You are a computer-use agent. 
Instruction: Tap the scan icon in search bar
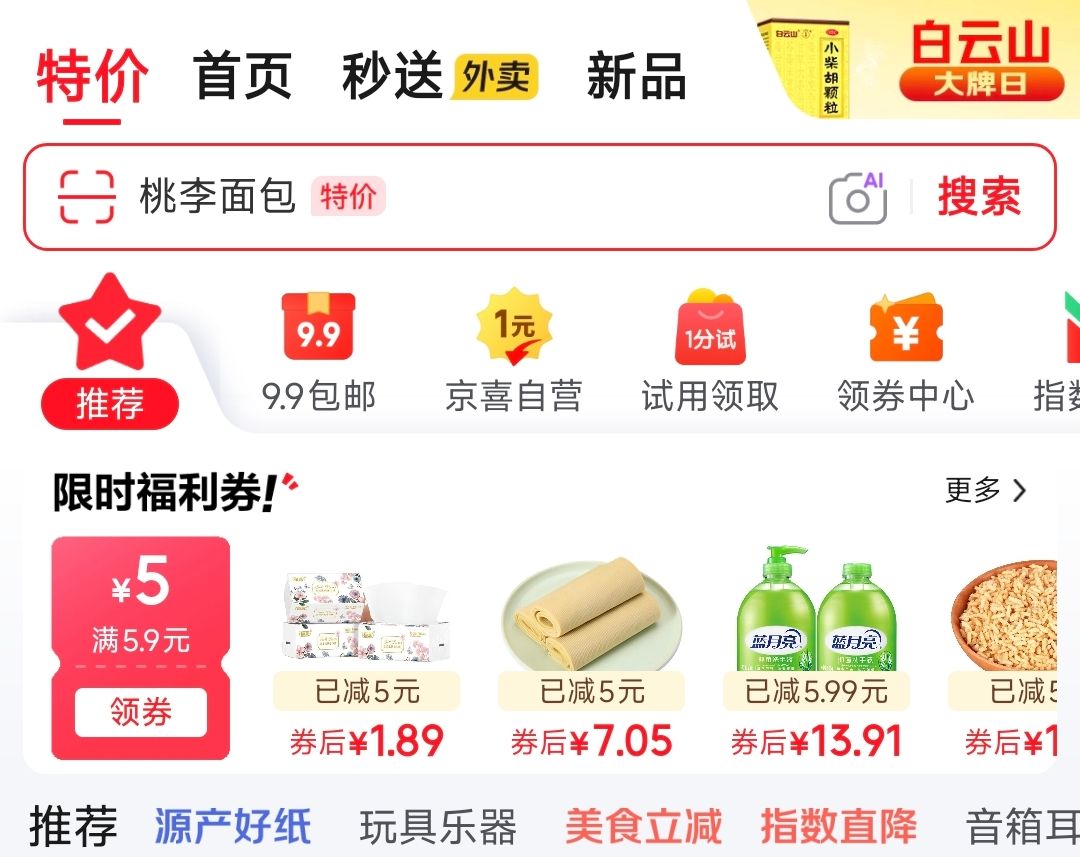86,196
